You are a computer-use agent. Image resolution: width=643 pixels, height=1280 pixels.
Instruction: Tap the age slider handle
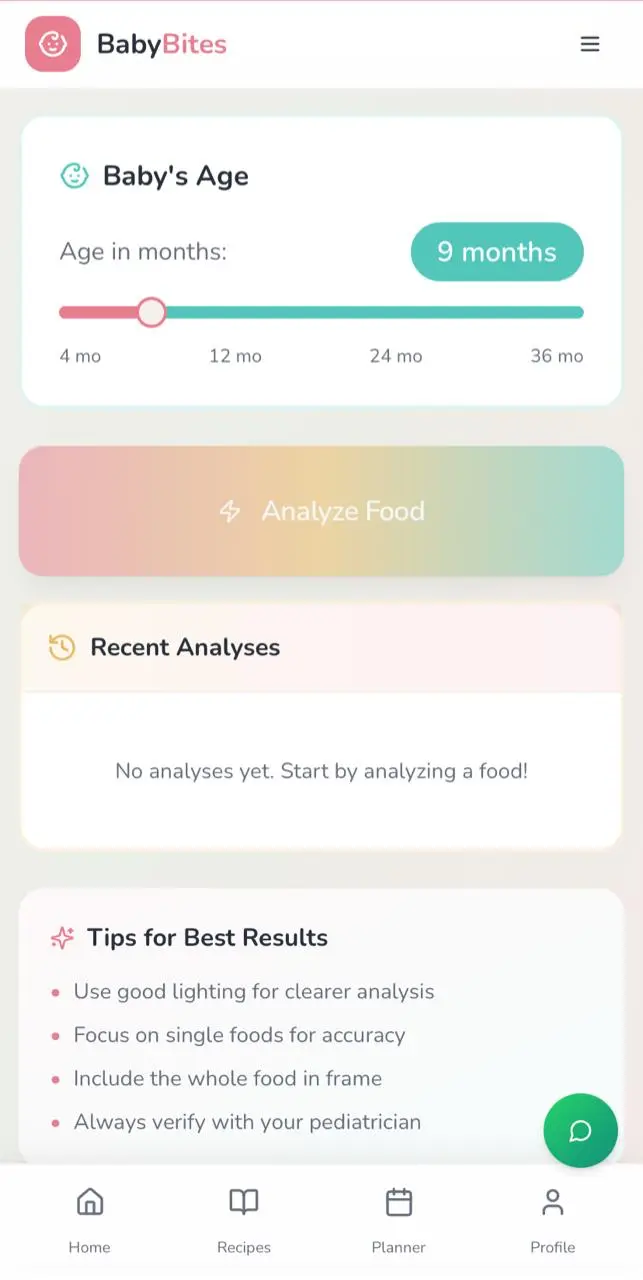pos(151,312)
